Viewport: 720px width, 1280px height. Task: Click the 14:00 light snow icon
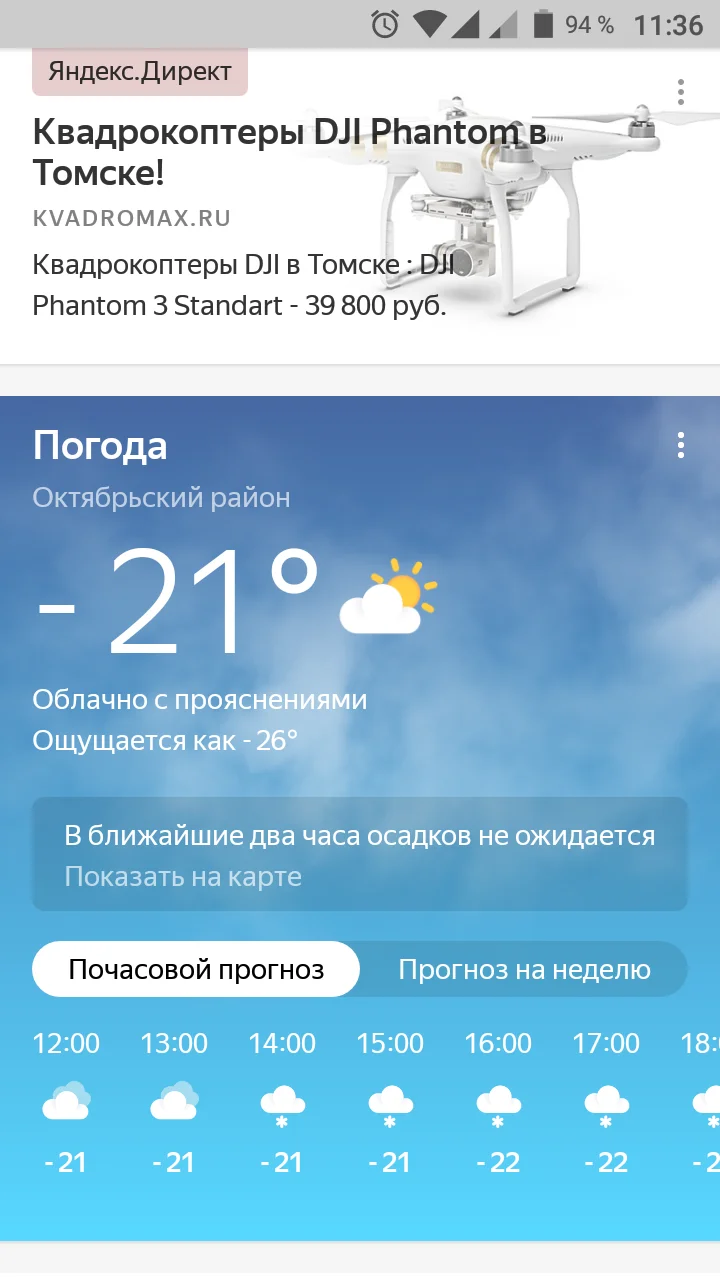[282, 1103]
